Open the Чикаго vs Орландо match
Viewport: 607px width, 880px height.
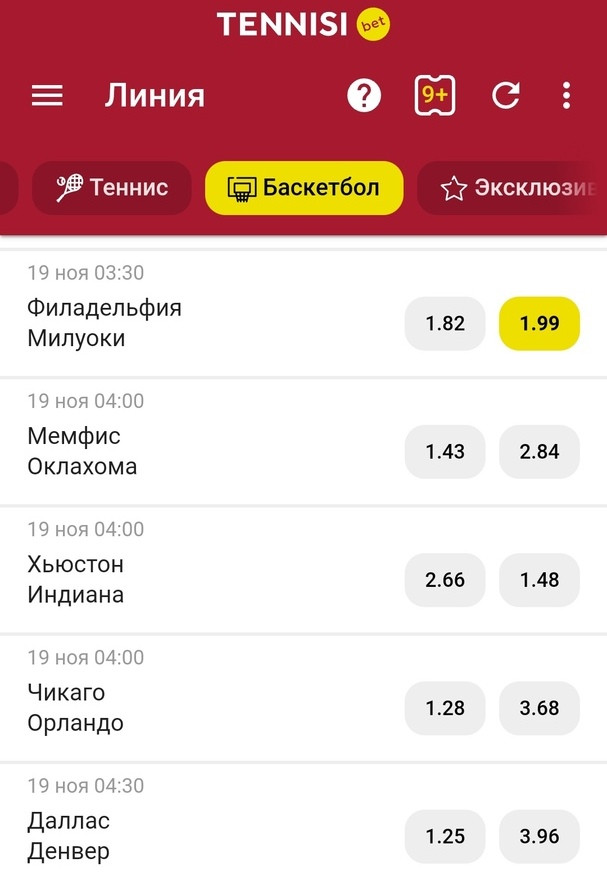(76, 708)
